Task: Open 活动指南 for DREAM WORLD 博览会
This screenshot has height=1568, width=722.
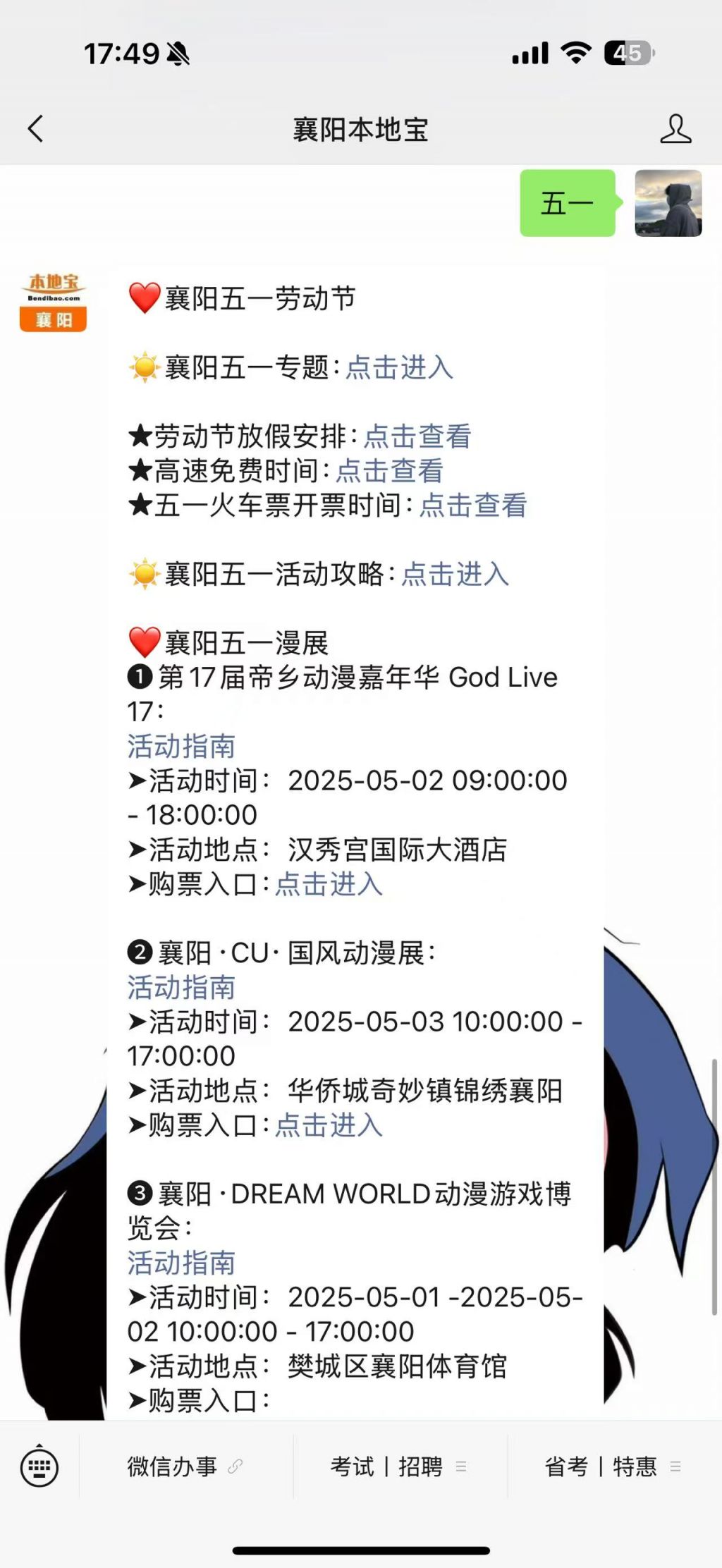Action: (181, 1263)
